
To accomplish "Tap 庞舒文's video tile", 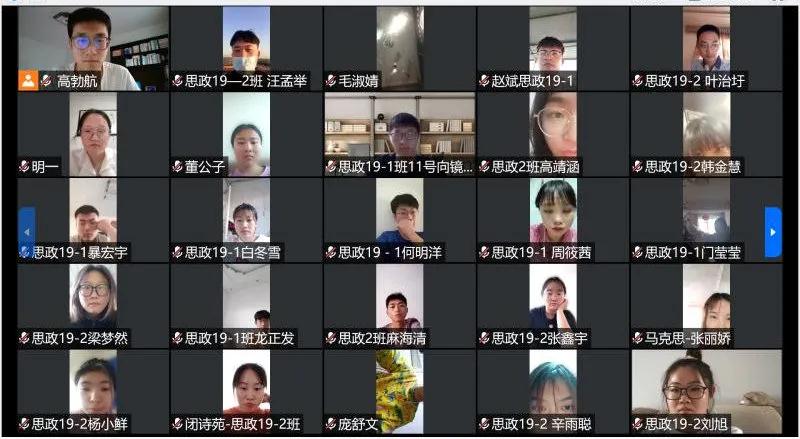I will pos(399,390).
